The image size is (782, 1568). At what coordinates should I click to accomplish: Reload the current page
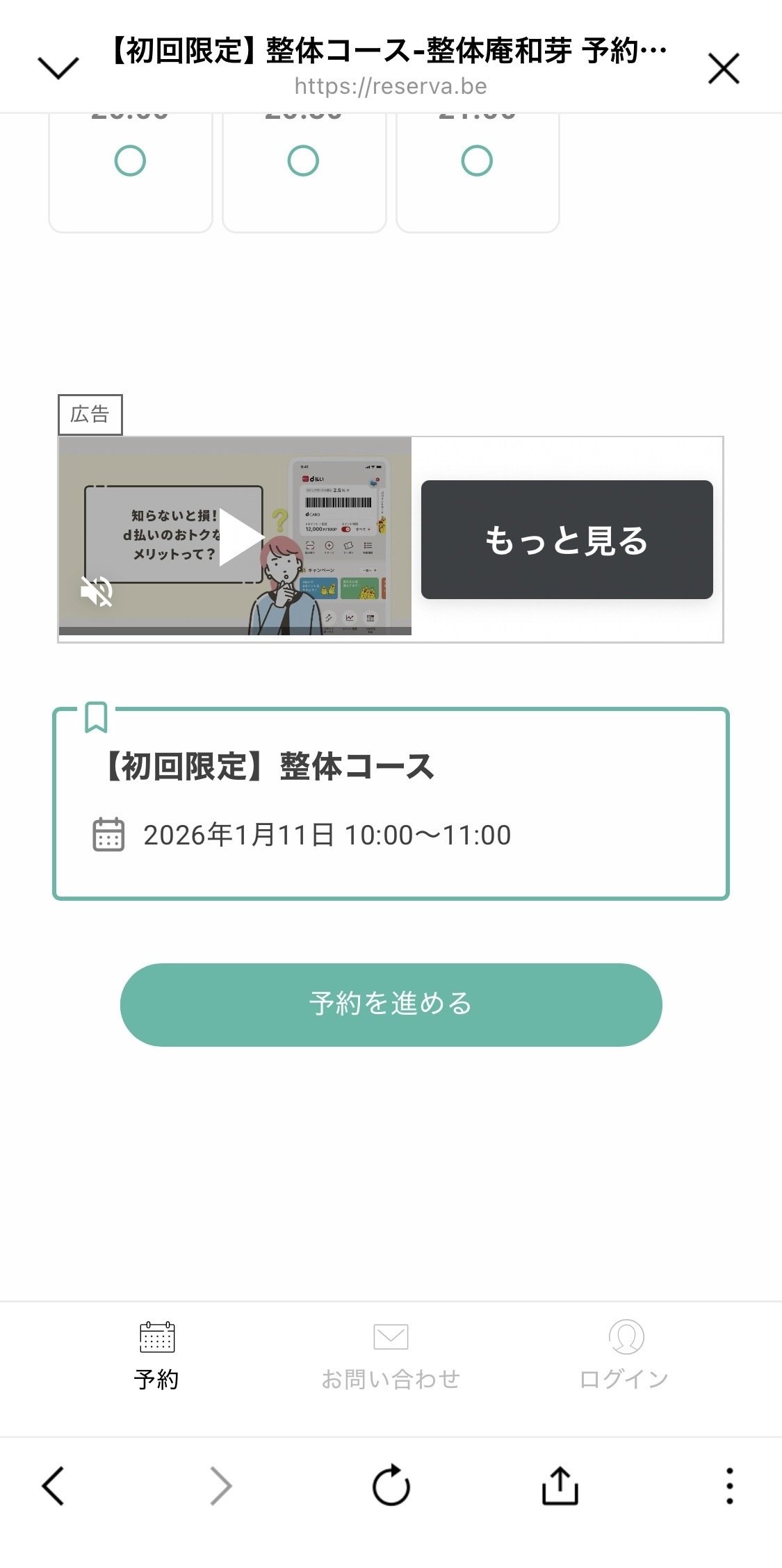click(x=391, y=1486)
